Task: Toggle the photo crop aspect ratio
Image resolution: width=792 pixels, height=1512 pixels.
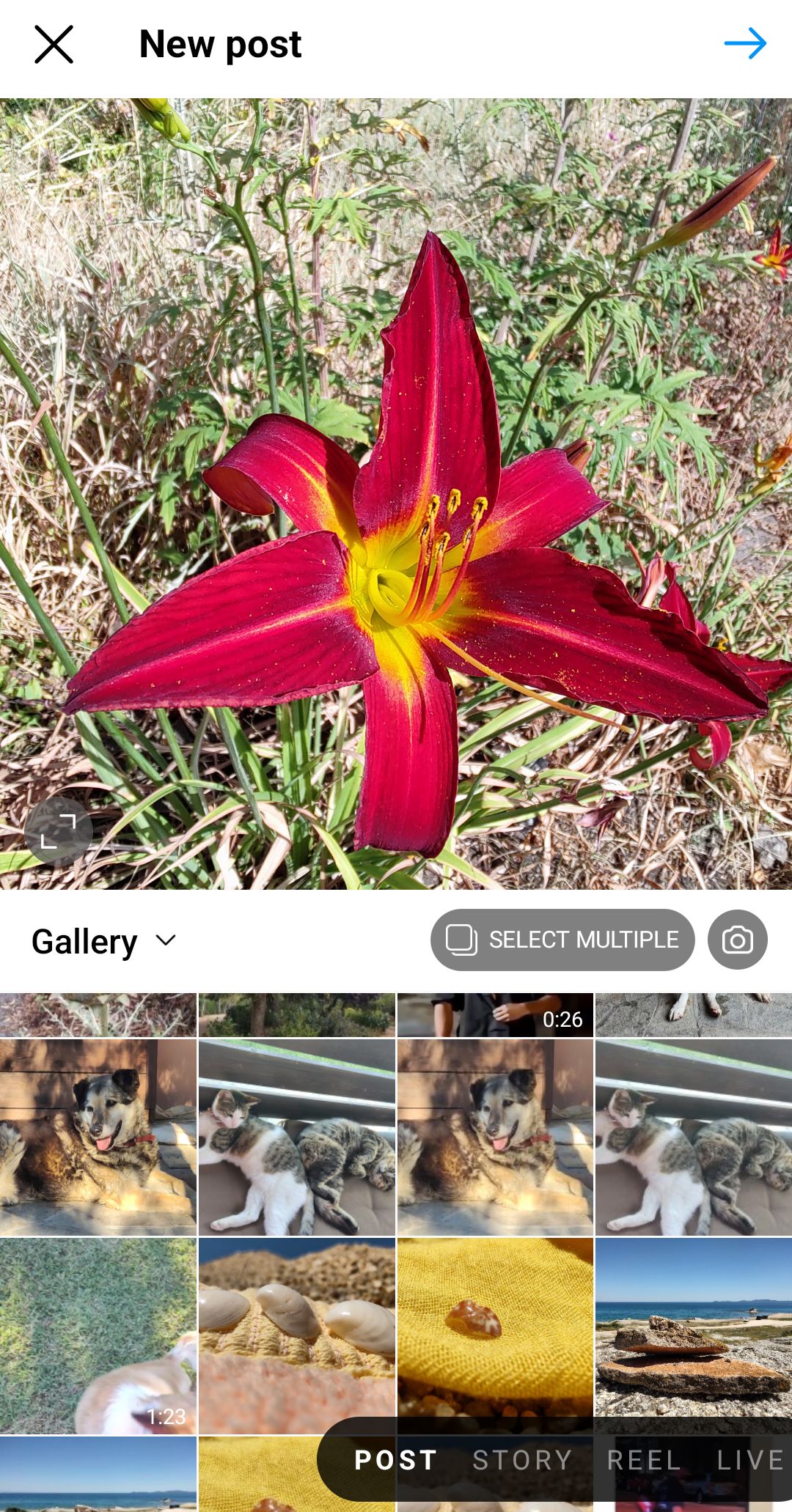Action: 58,831
